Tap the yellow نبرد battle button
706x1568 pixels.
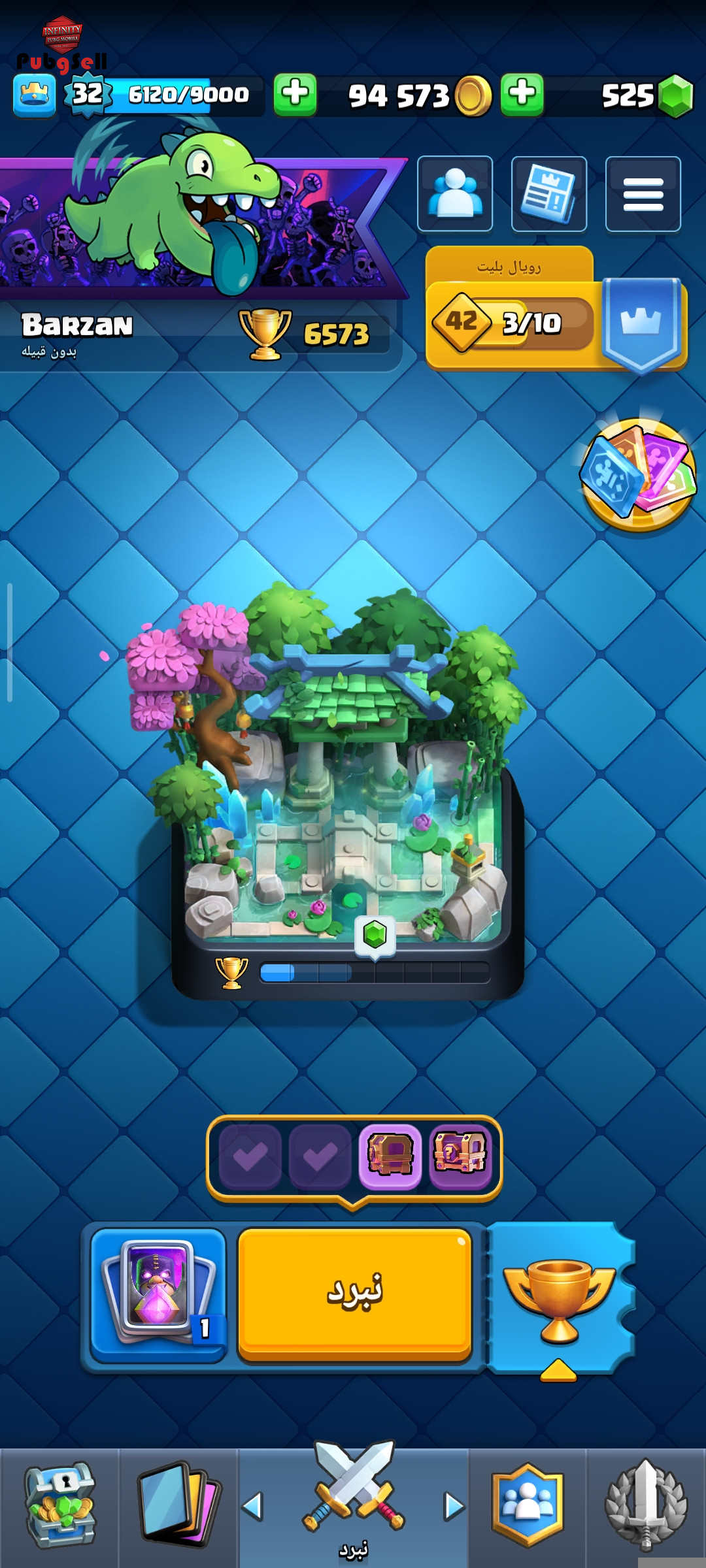pyautogui.click(x=354, y=1294)
